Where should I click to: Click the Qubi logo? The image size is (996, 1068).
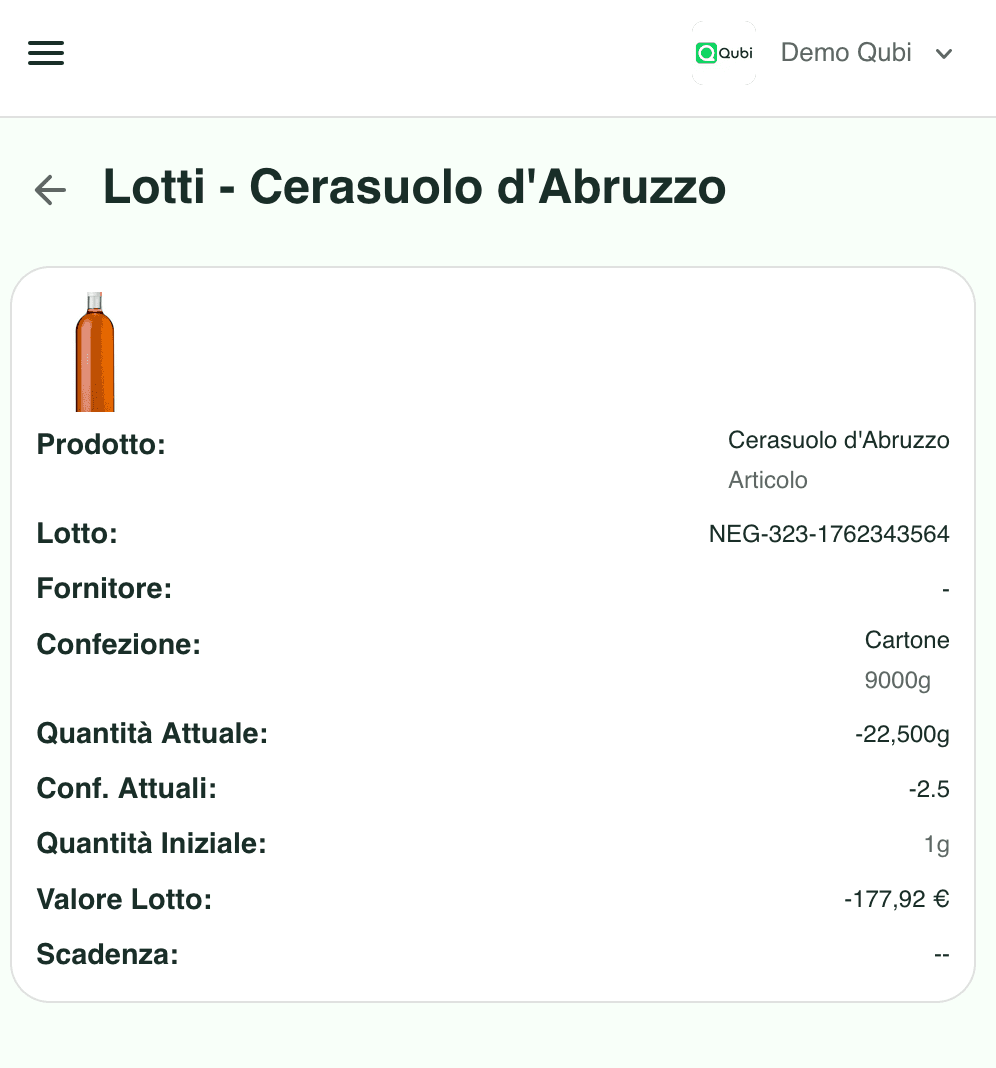tap(723, 53)
